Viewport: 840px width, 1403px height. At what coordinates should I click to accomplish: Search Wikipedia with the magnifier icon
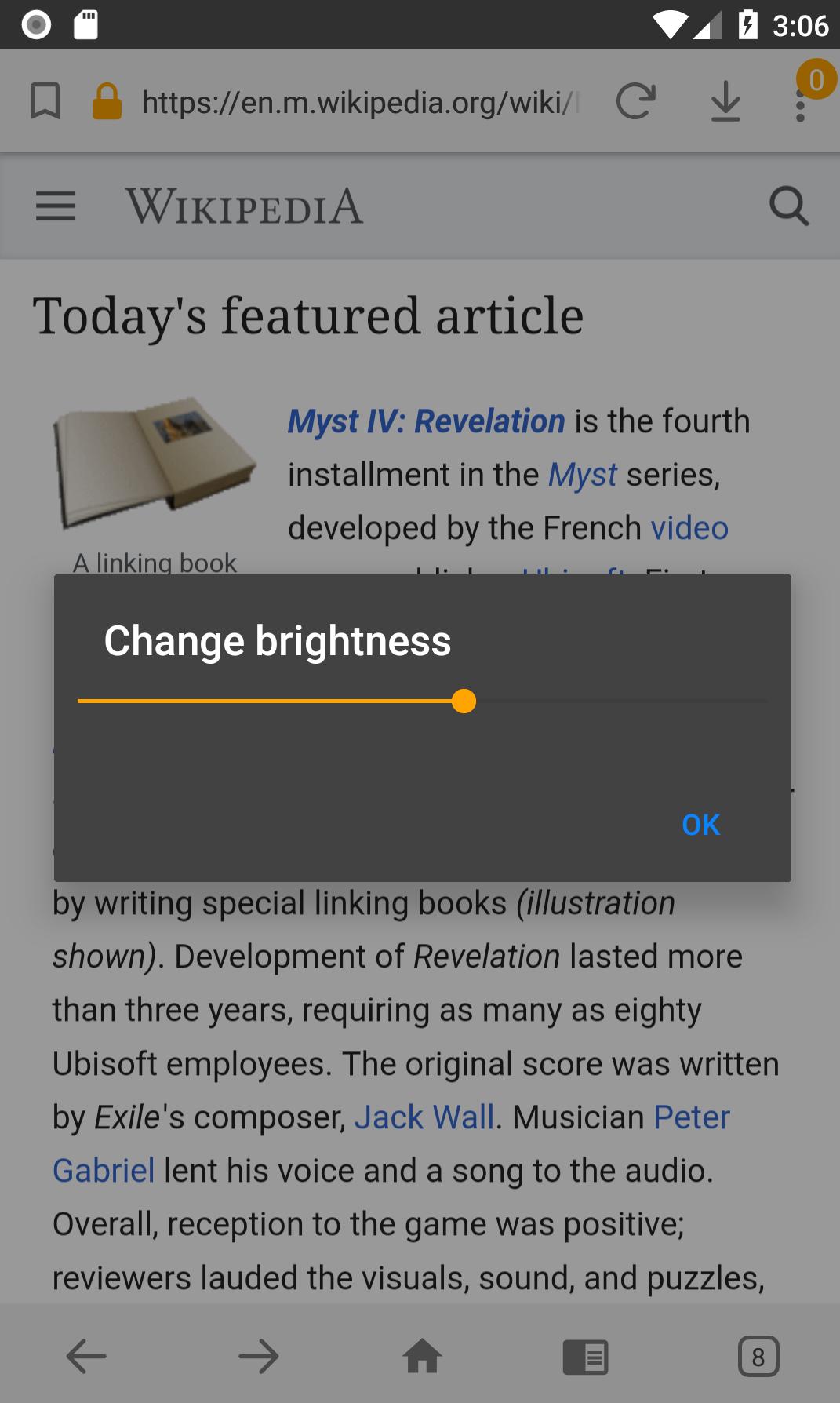[788, 206]
